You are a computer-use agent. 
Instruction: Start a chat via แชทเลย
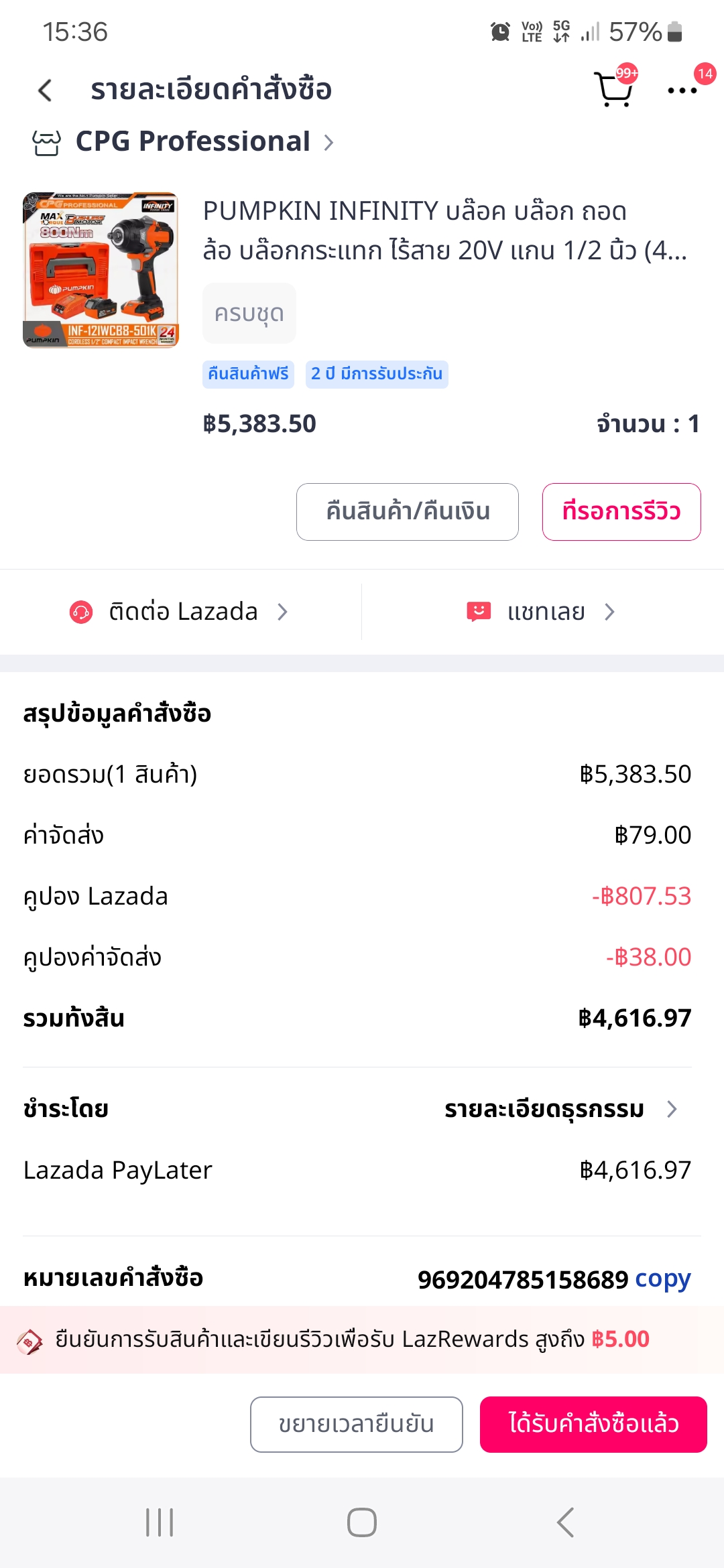[542, 612]
